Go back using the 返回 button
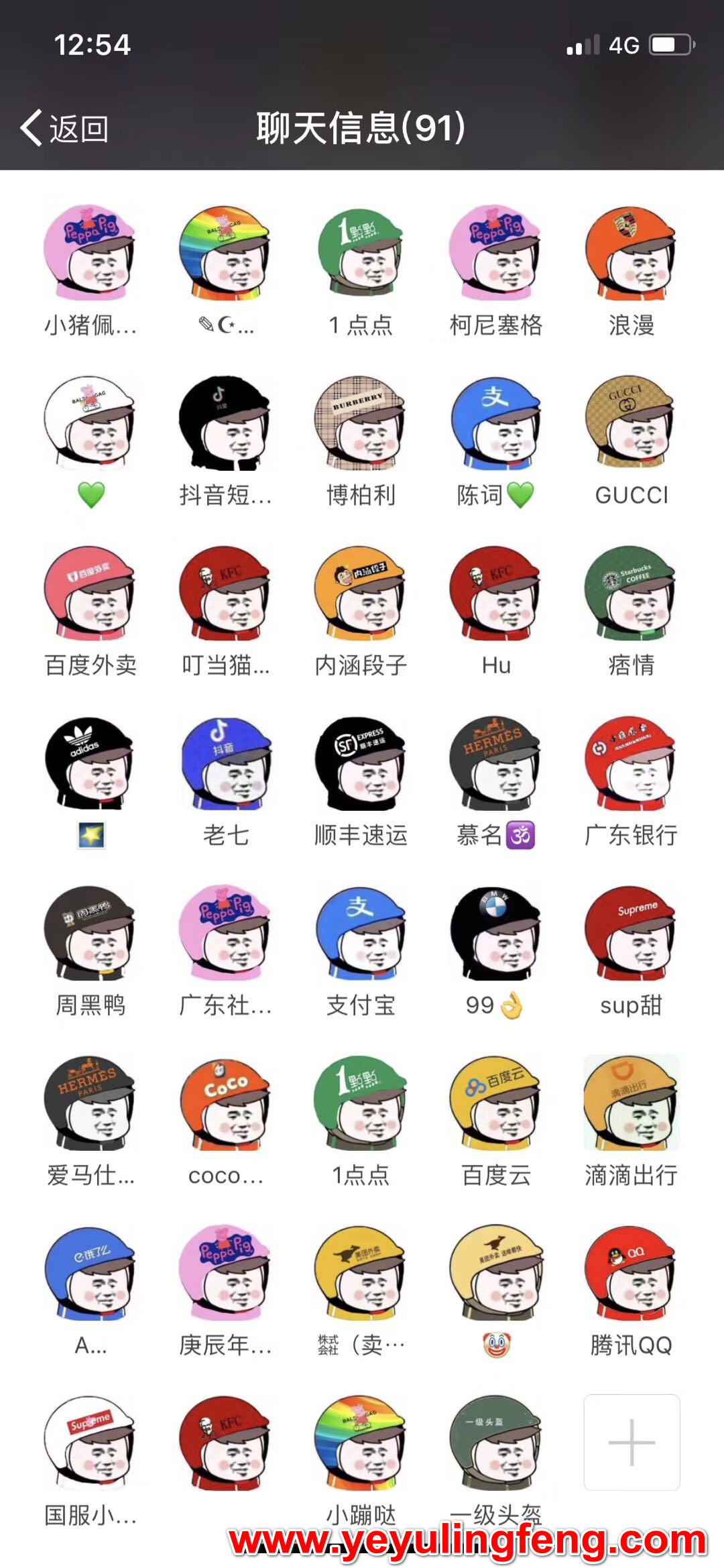Viewport: 724px width, 1568px height. click(65, 128)
